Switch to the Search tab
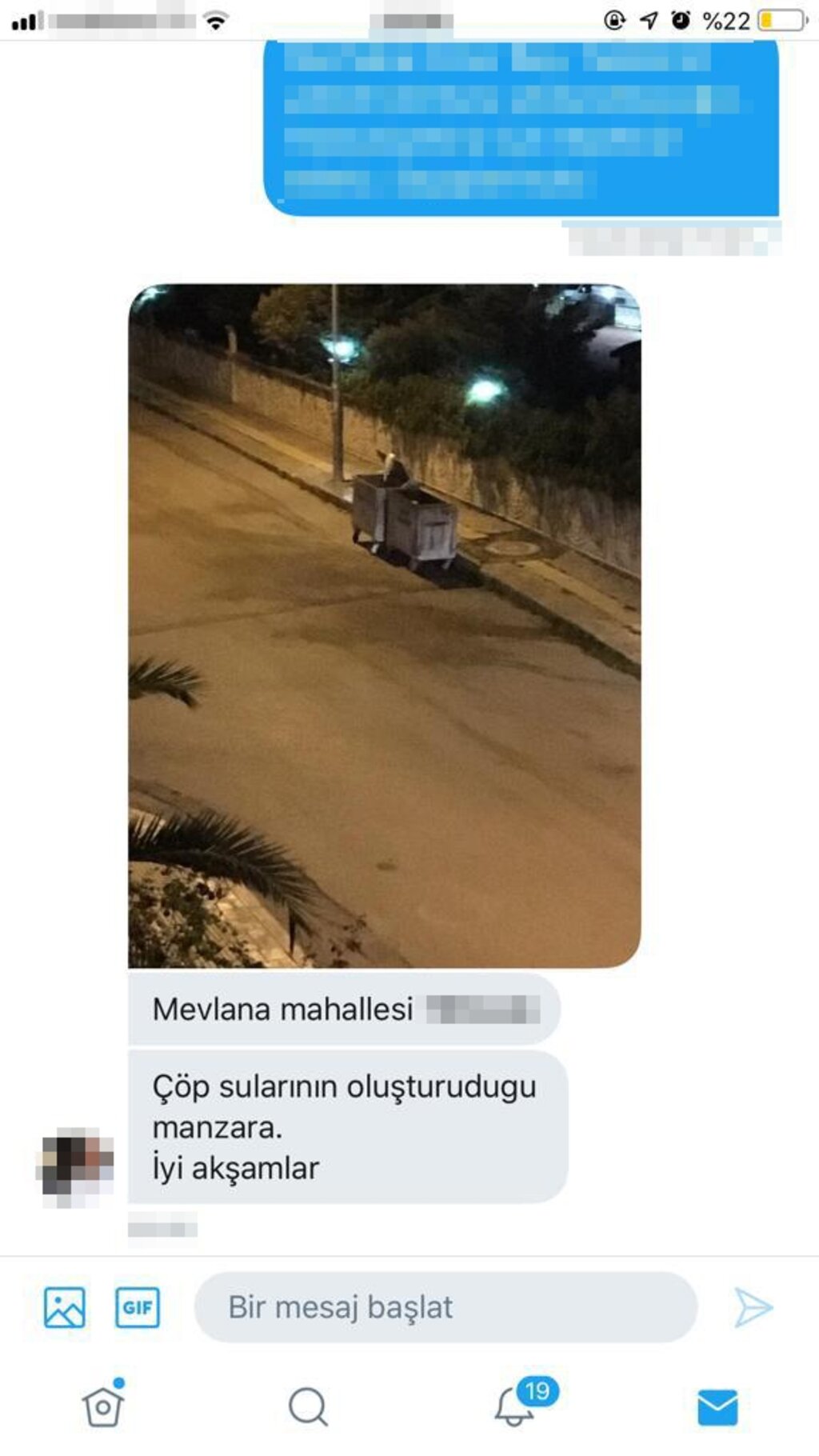The width and height of the screenshot is (819, 1456). click(308, 1406)
